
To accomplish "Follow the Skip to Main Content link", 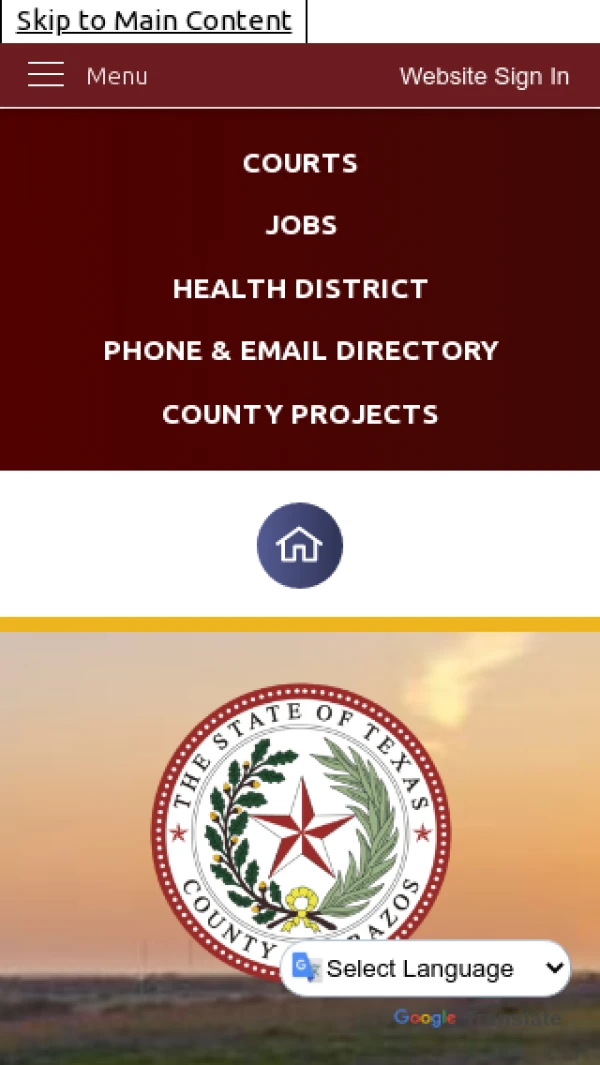I will pos(154,20).
